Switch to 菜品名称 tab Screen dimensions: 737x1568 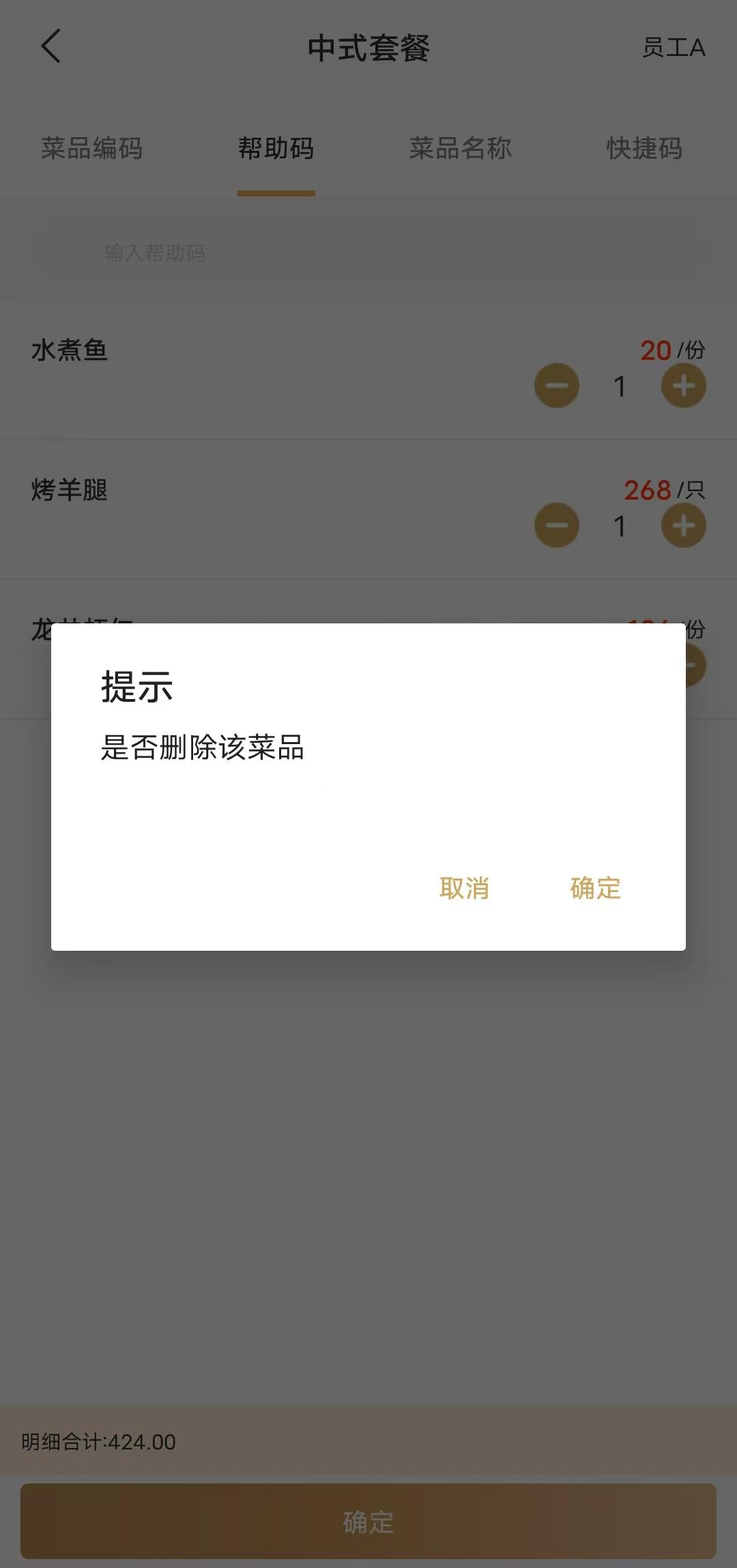[x=460, y=148]
